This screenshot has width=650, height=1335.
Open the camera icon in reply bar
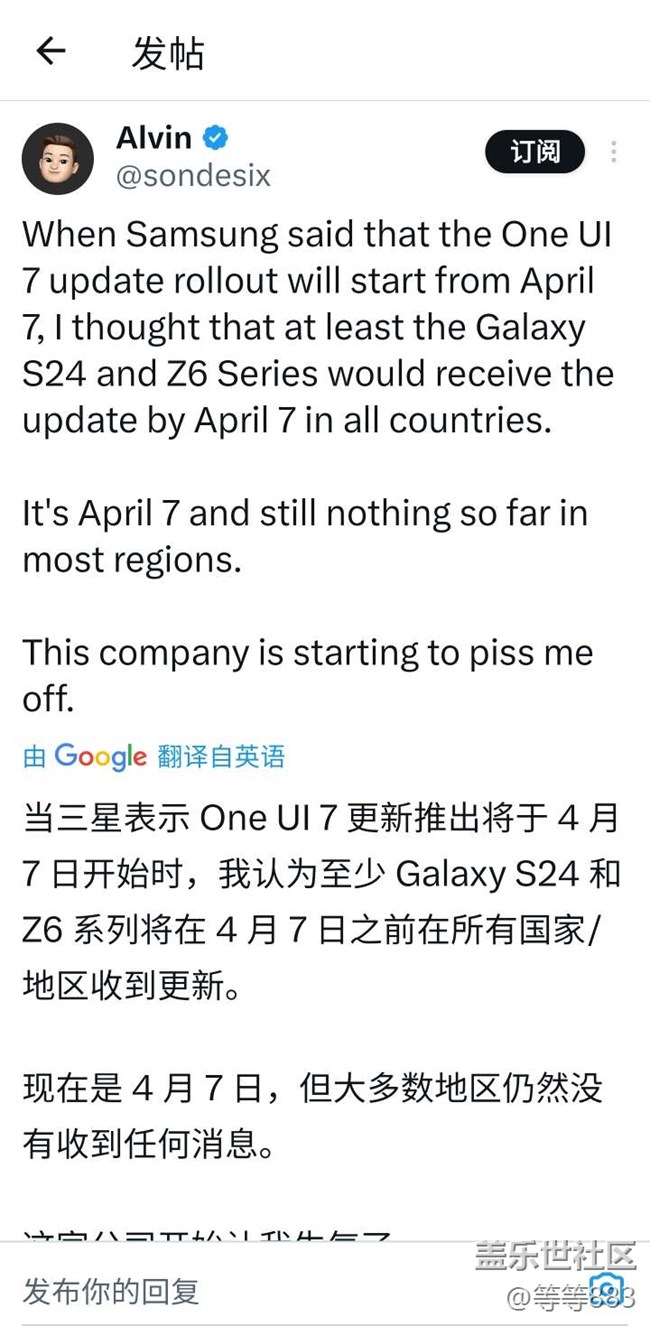click(606, 1288)
